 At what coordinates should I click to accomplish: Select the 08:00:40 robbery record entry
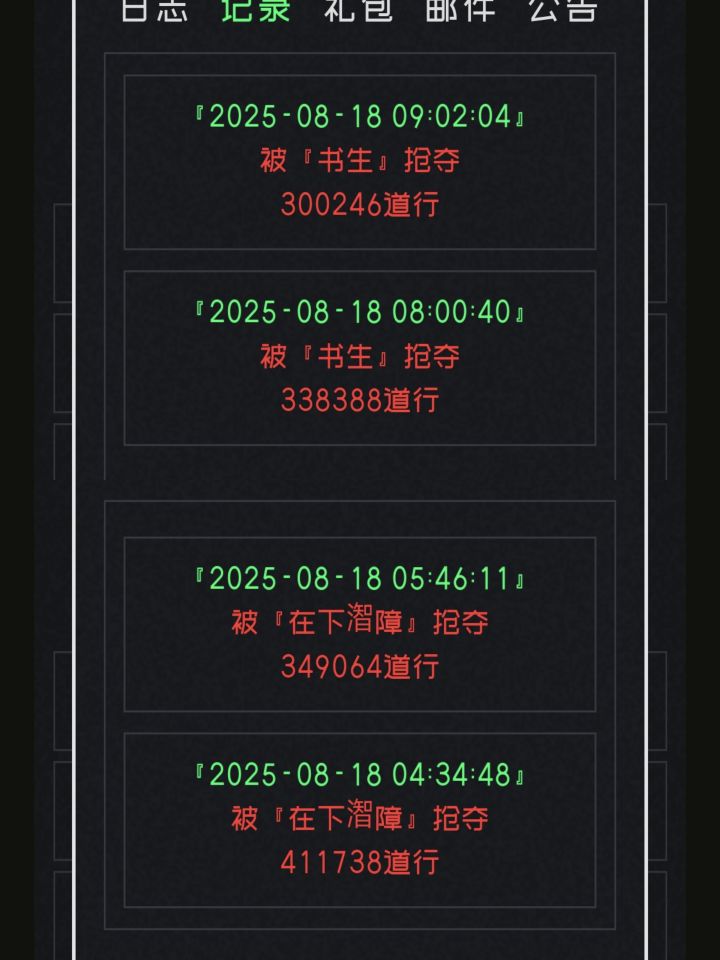[x=360, y=357]
